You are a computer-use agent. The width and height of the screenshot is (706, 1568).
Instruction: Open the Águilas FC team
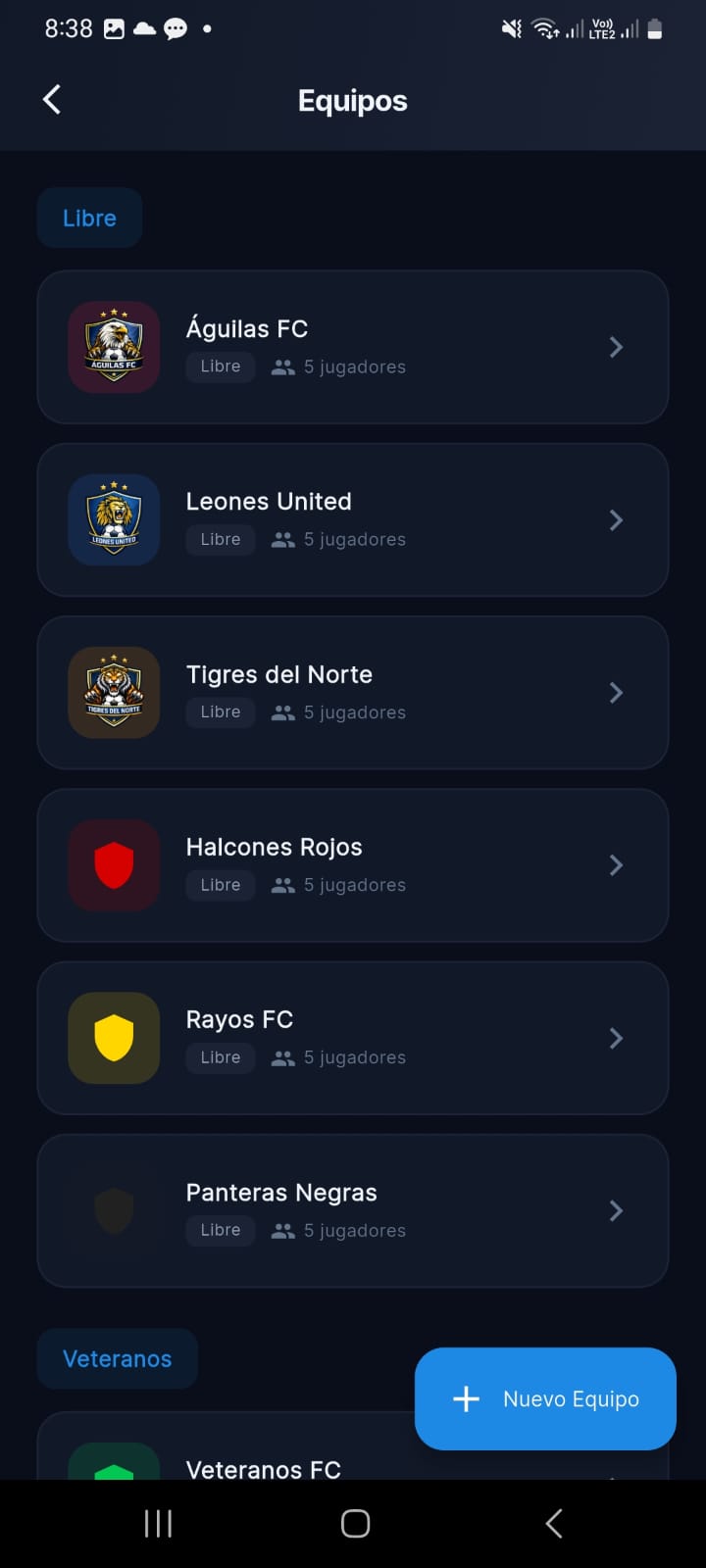tap(353, 347)
